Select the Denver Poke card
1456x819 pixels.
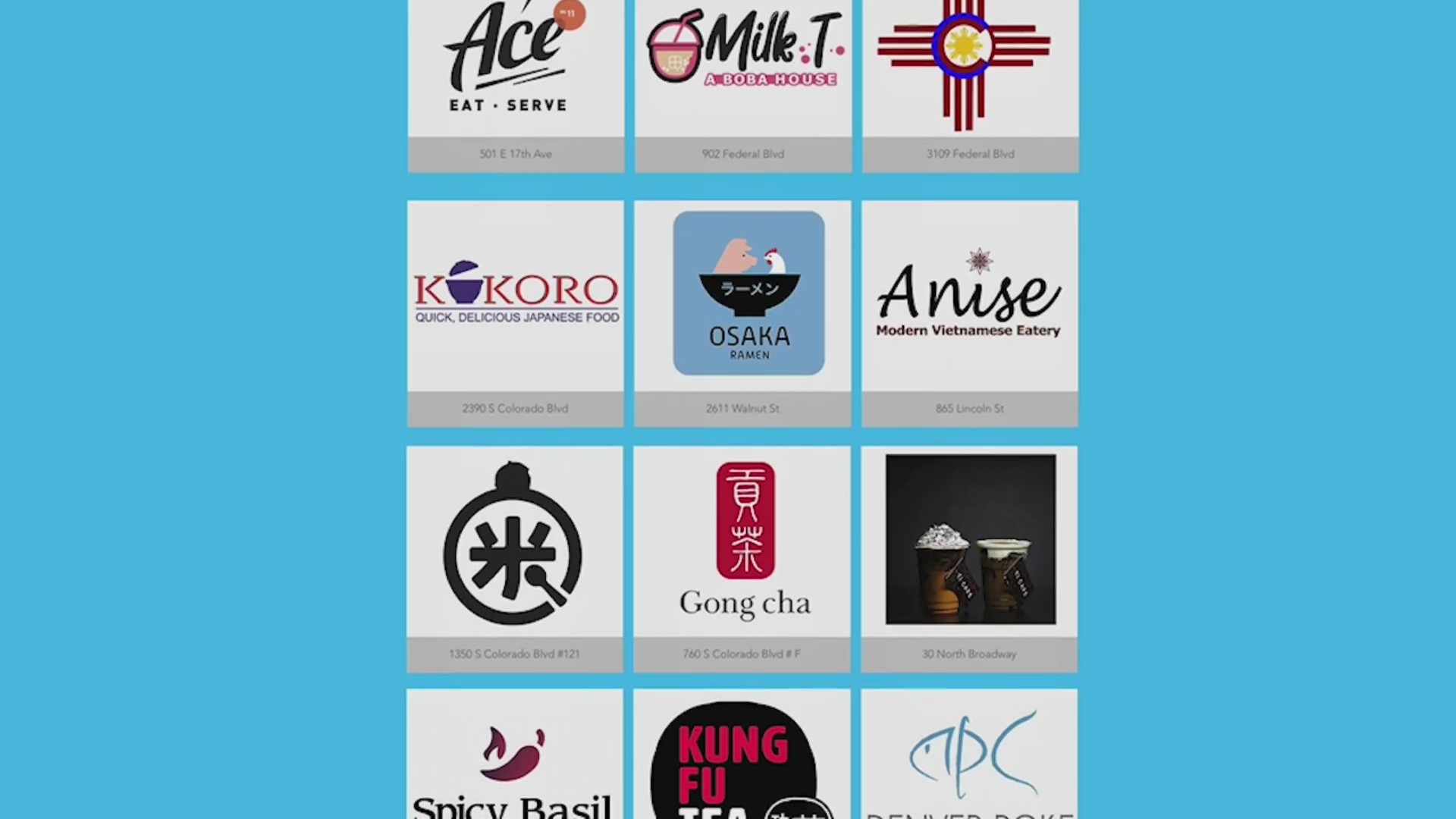[x=969, y=758]
